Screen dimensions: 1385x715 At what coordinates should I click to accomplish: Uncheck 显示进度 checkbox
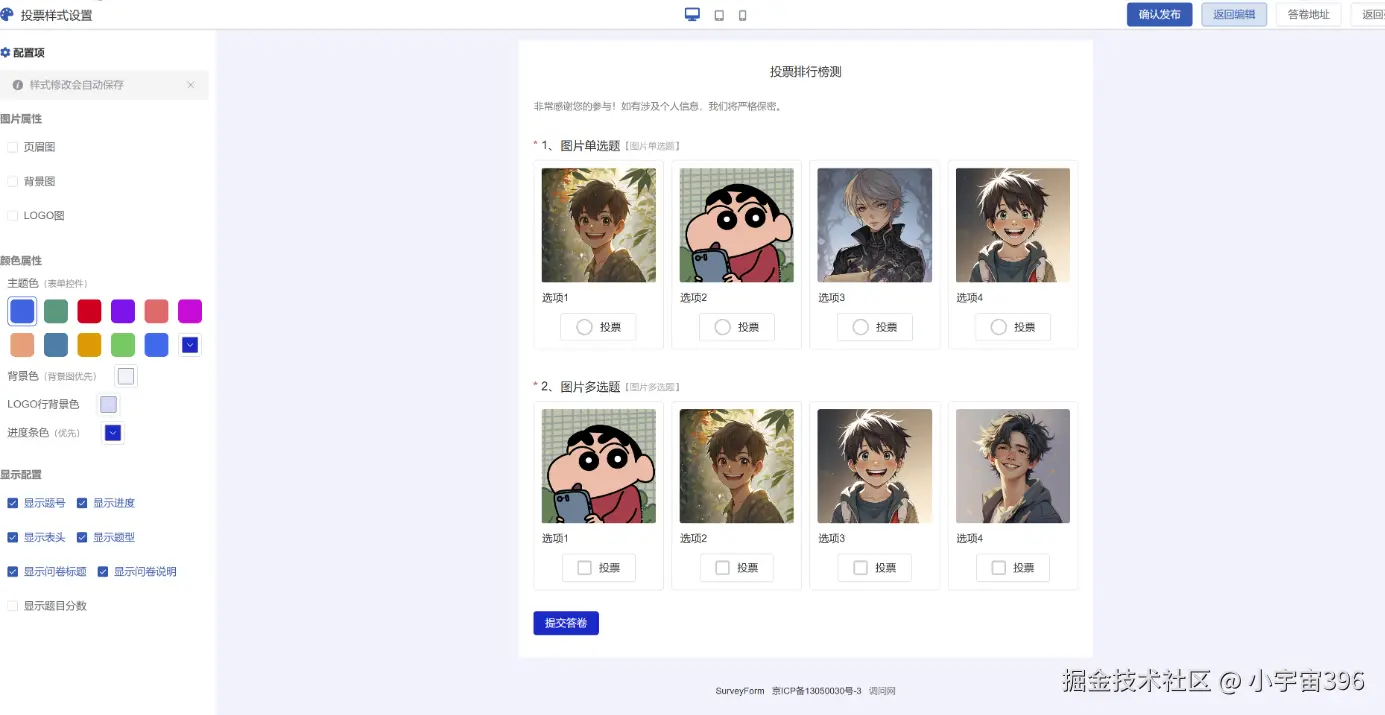pos(83,503)
